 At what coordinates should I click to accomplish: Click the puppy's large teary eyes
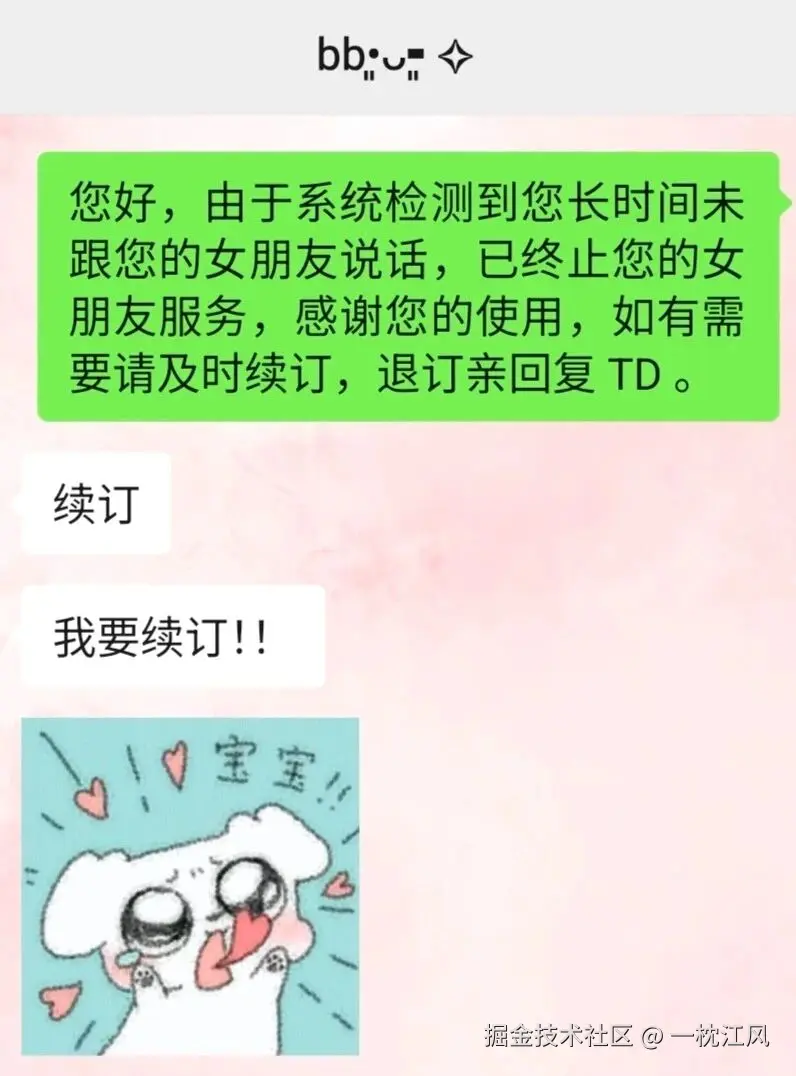(200, 900)
